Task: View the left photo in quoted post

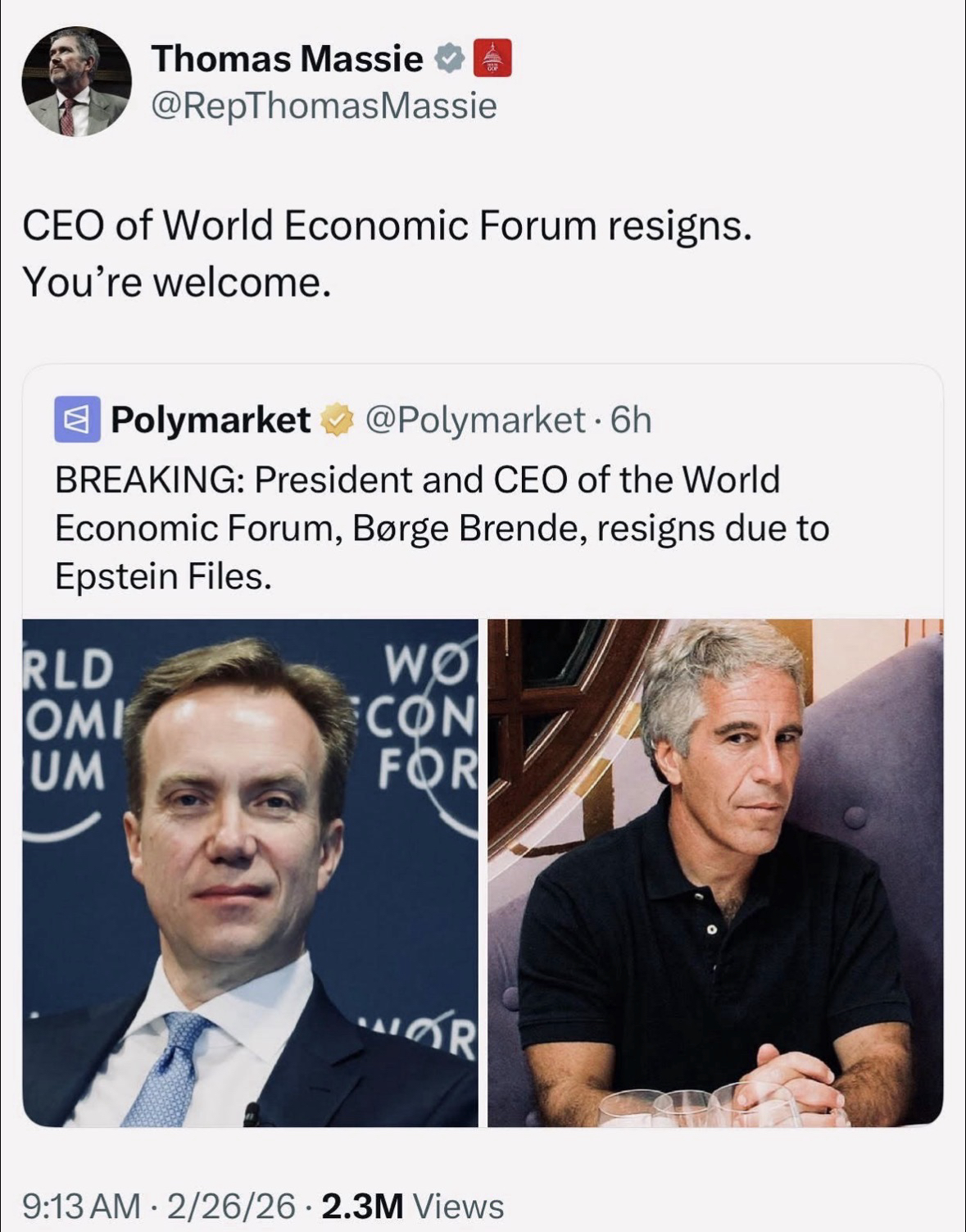Action: click(x=250, y=872)
